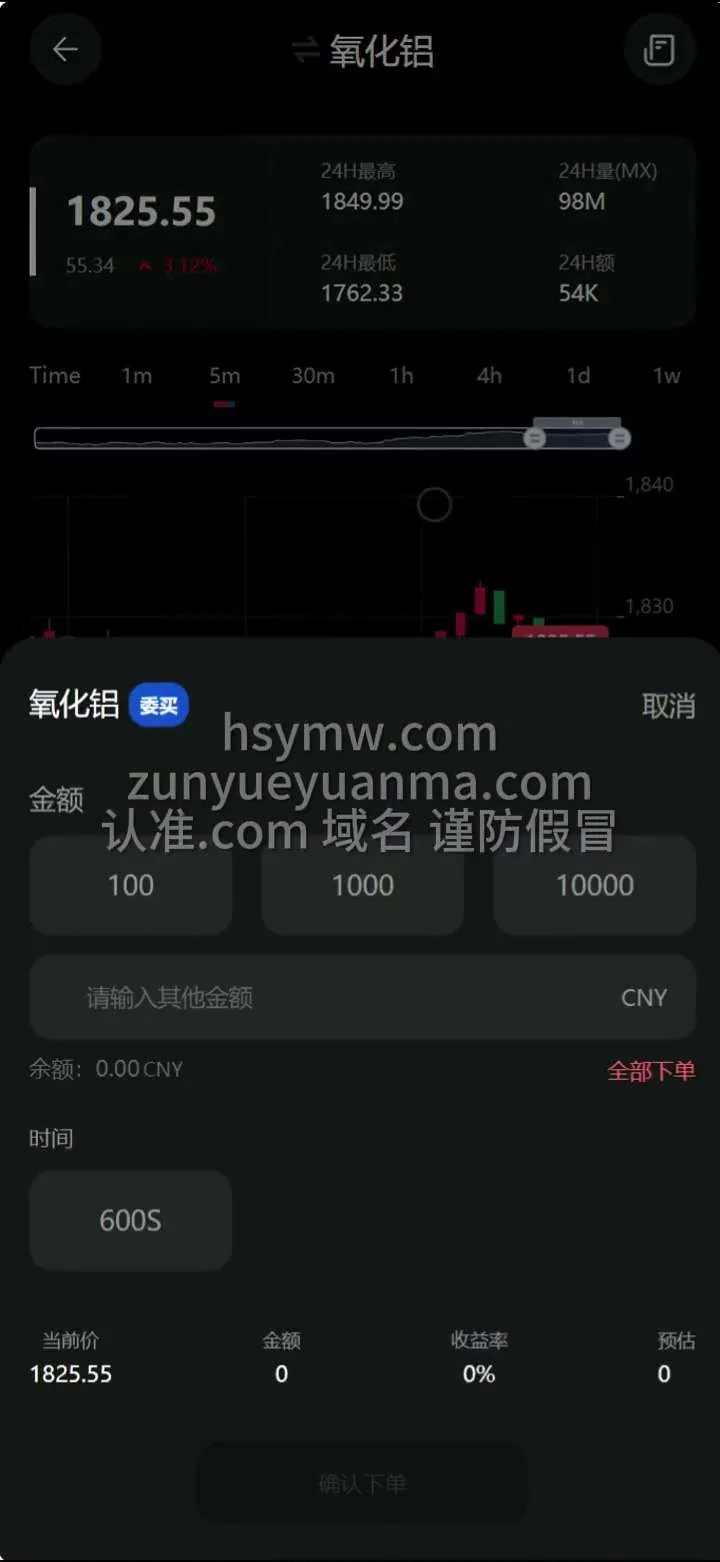Choose amount 10000
Screen dimensions: 720x1562
coord(595,885)
